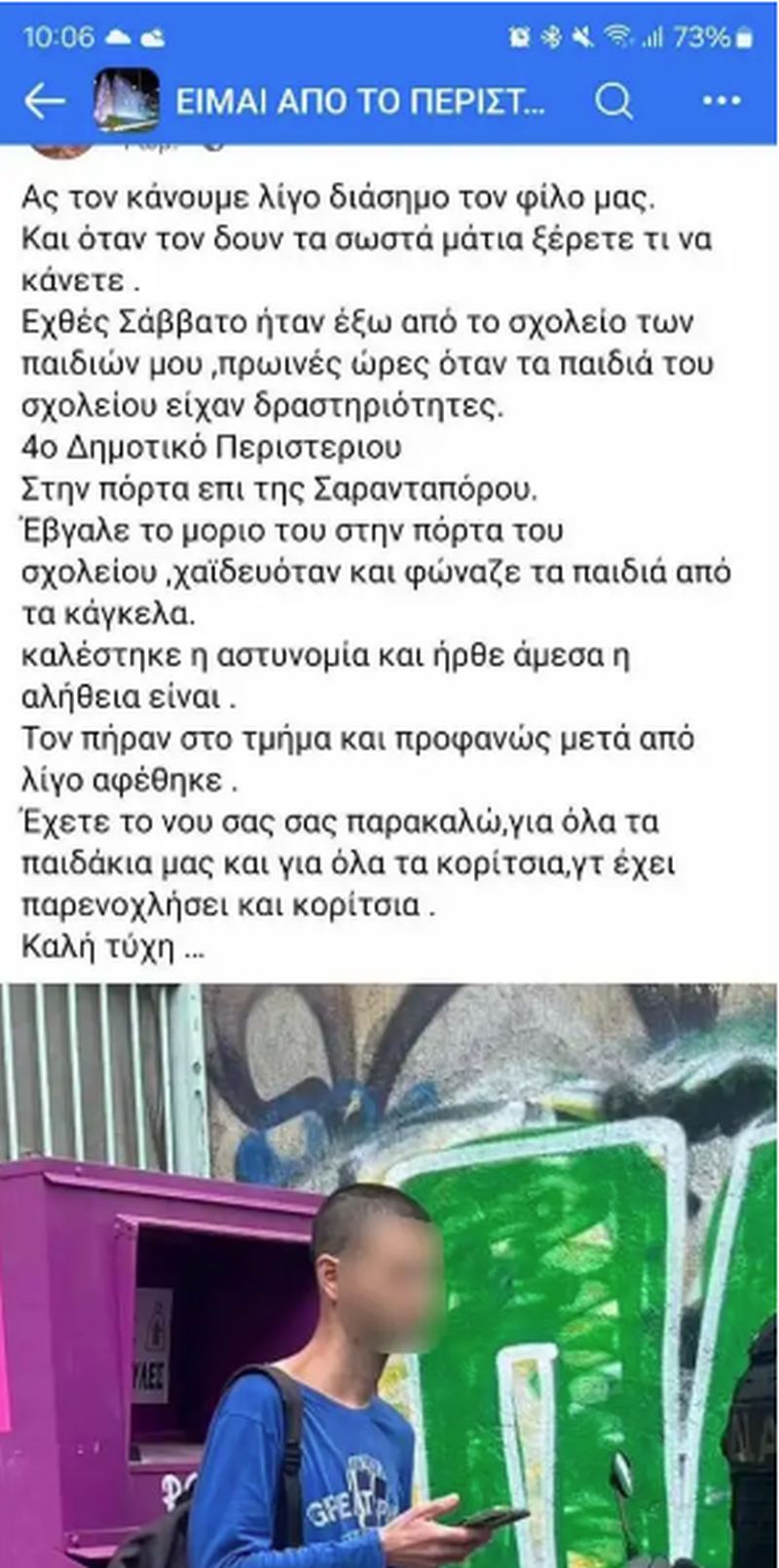Open the post's photo in full view
The width and height of the screenshot is (779, 1568).
(x=389, y=1275)
